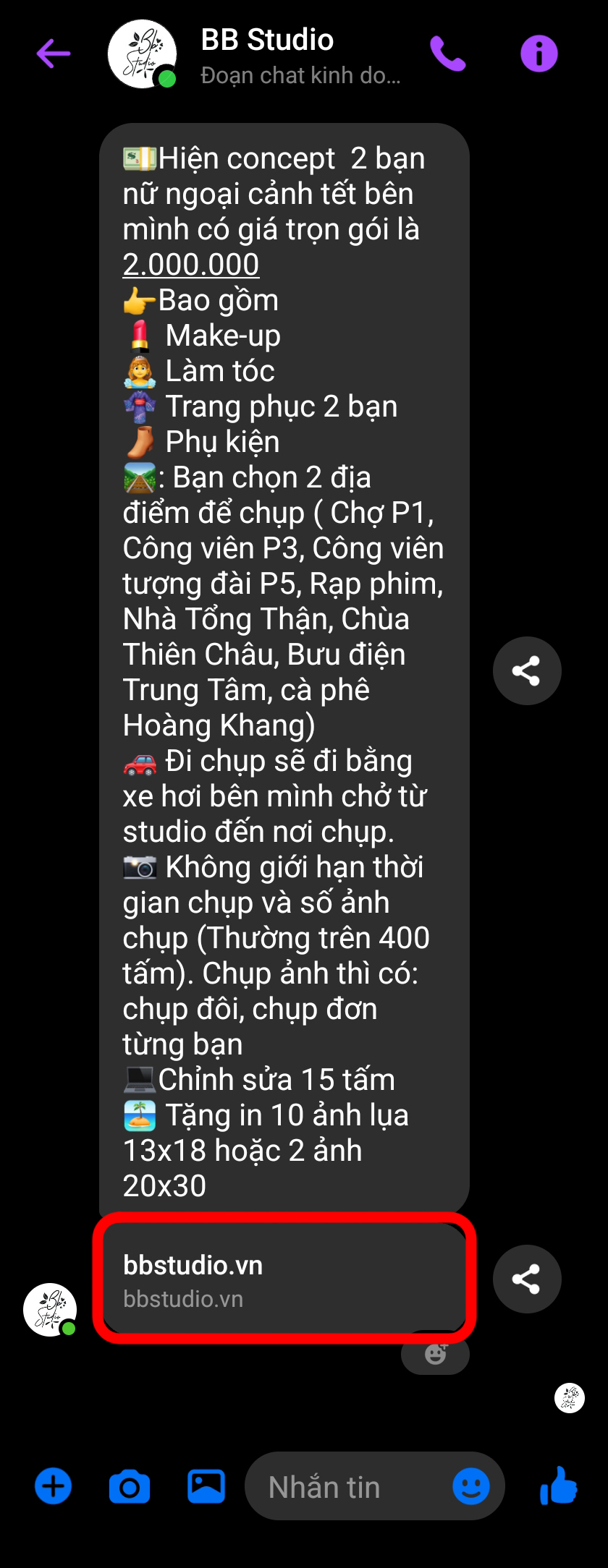Viewport: 608px width, 1568px height.
Task: Open the camera to take a photo
Action: pyautogui.click(x=130, y=1487)
